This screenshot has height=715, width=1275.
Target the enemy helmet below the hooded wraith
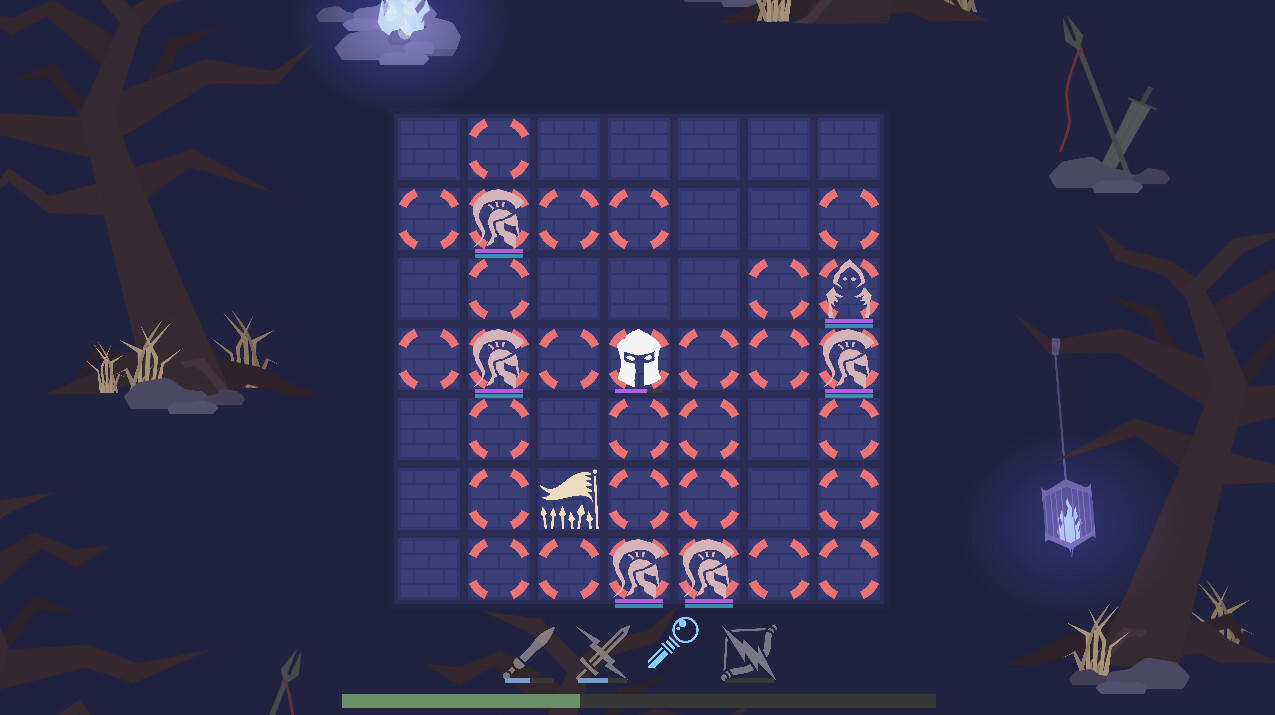coord(848,358)
